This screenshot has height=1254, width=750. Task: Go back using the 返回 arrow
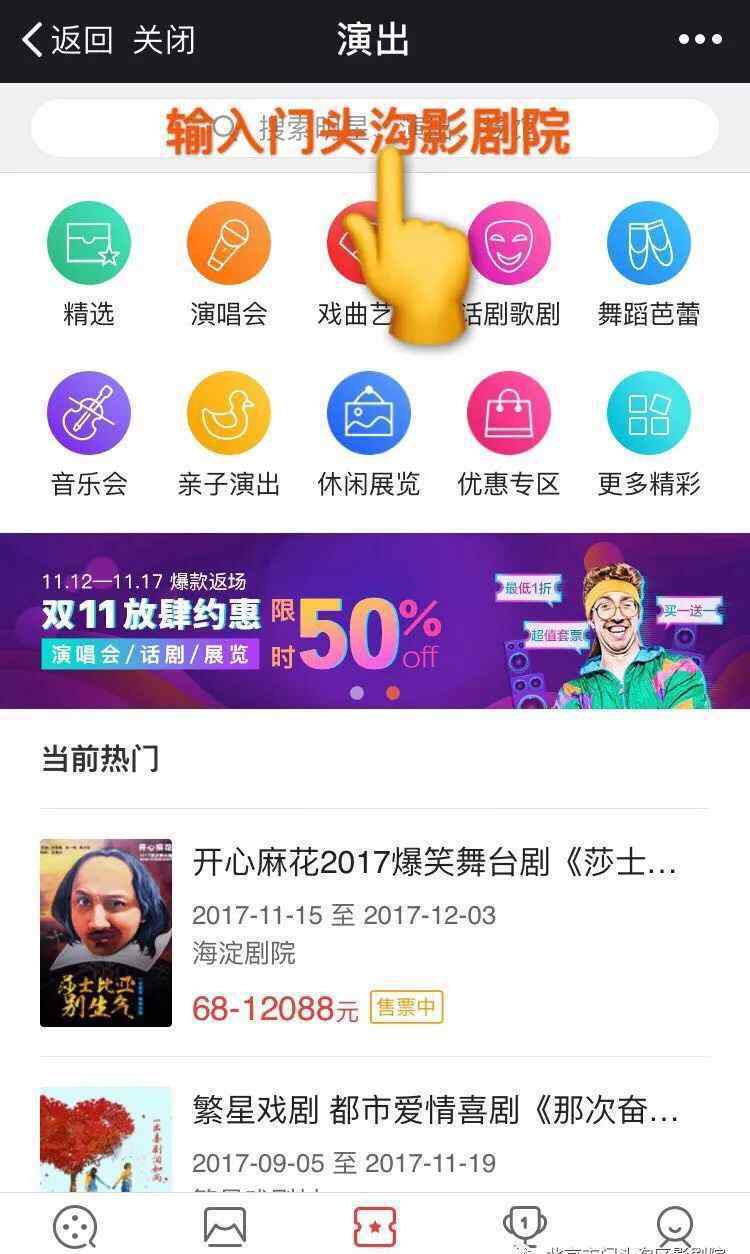(67, 40)
